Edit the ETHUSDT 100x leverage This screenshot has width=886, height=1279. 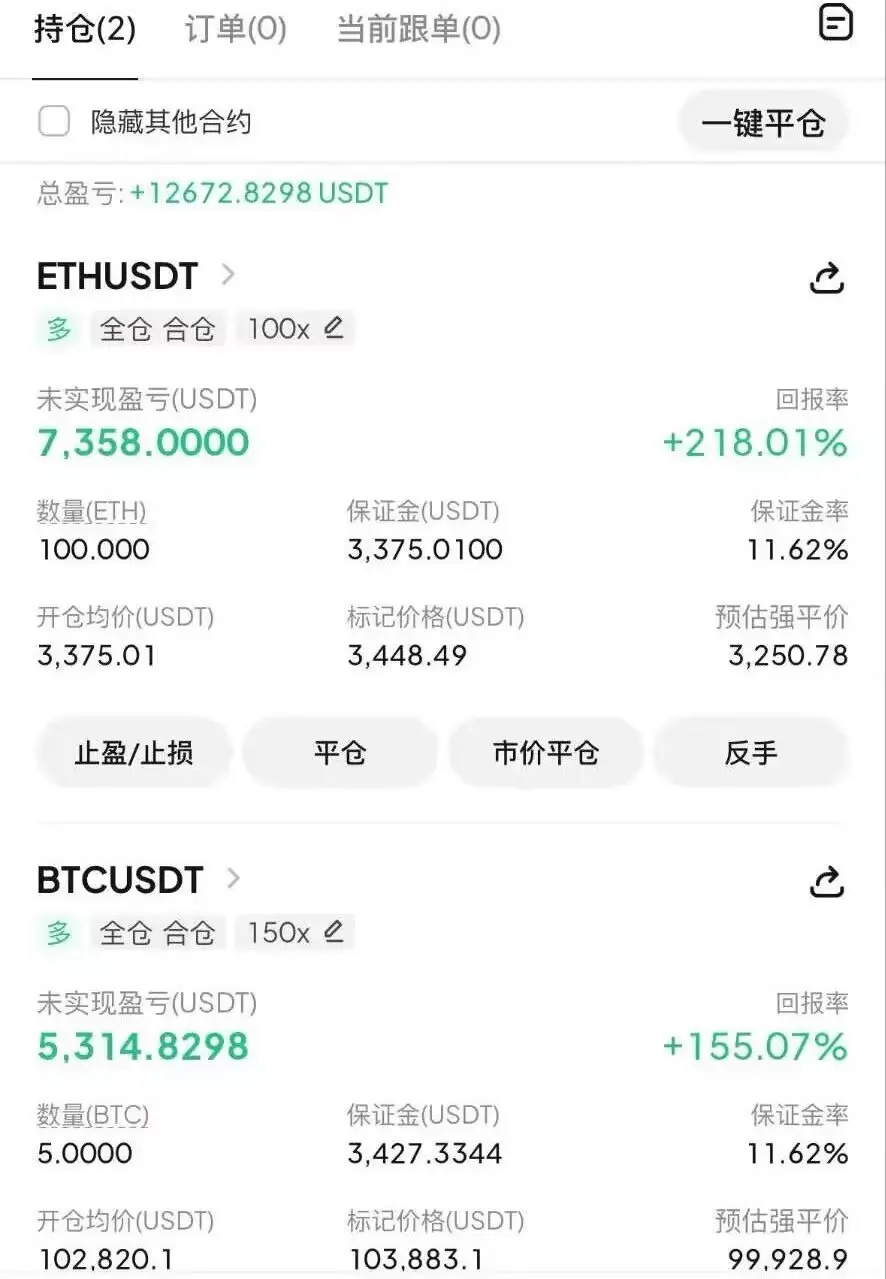click(x=295, y=328)
